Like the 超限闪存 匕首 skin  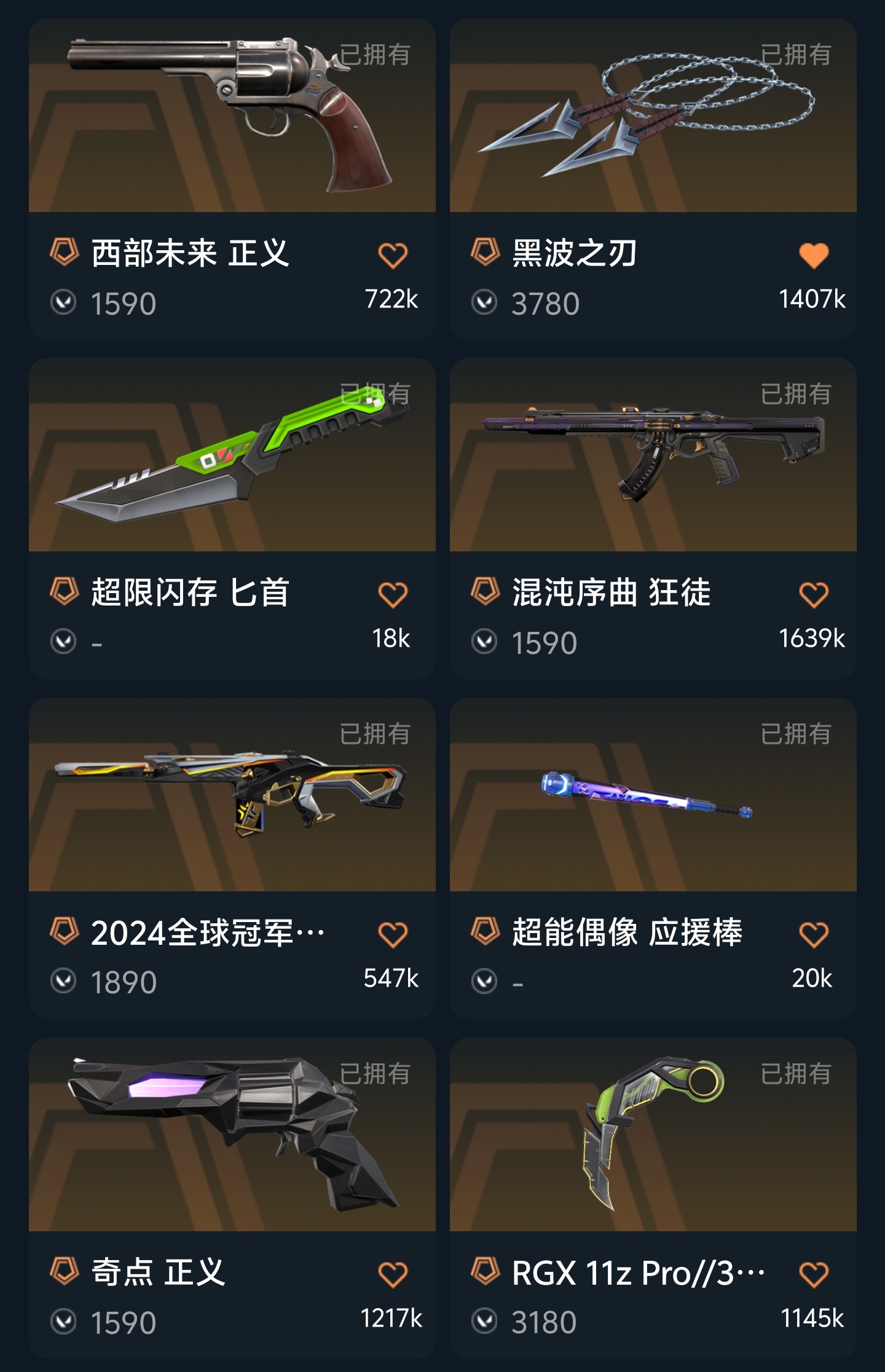tap(393, 595)
